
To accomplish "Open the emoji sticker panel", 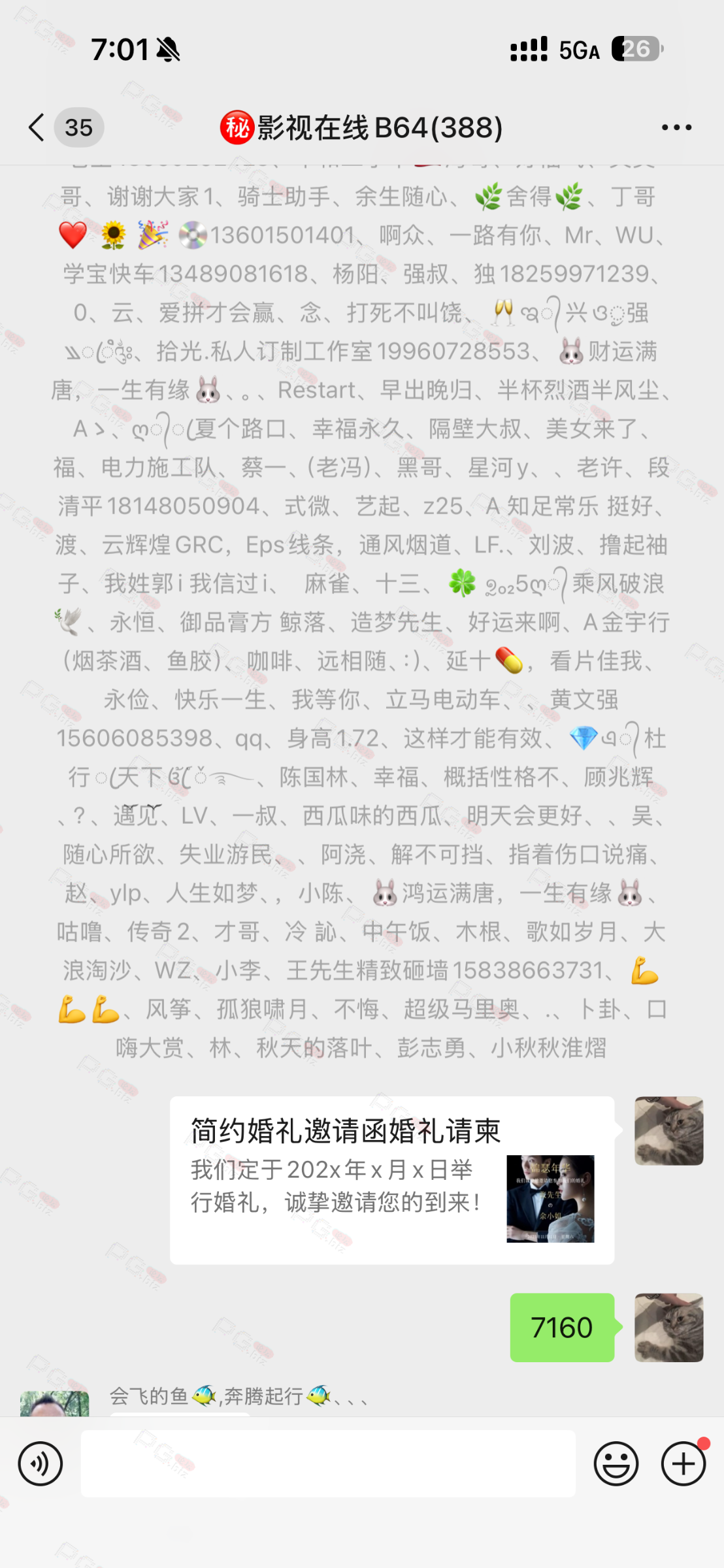I will pos(616,1463).
